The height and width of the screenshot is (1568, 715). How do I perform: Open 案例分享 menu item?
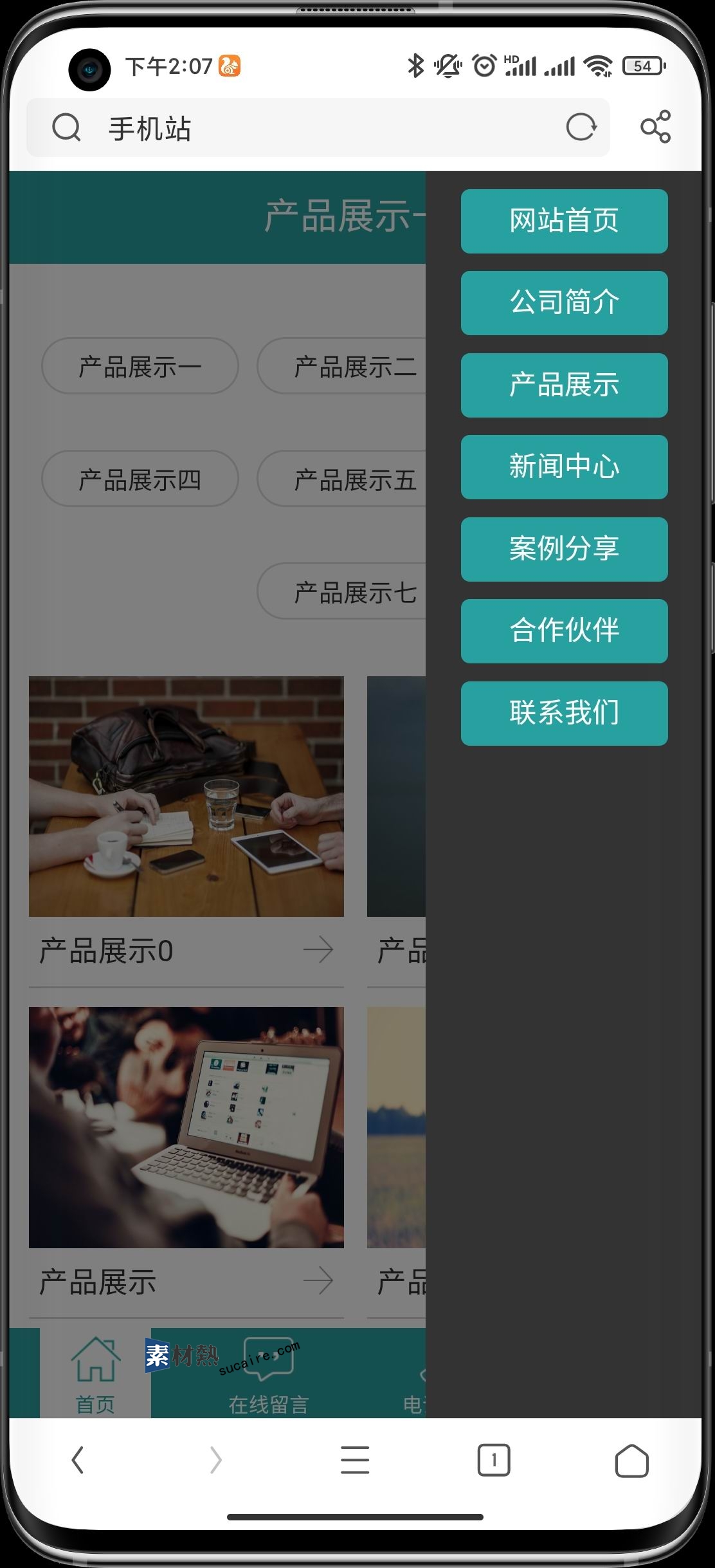click(x=564, y=549)
